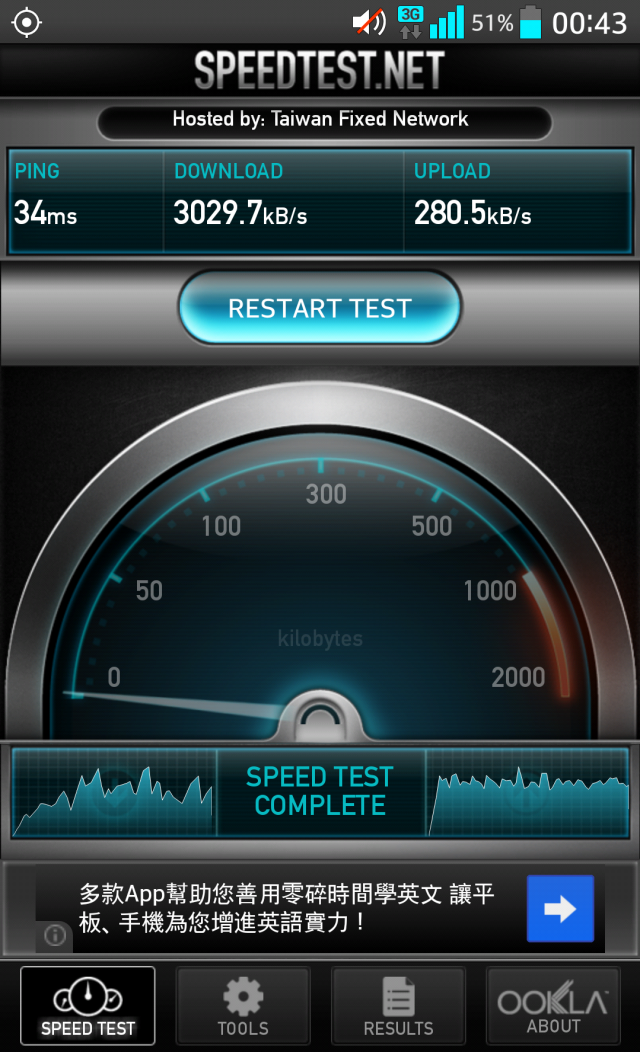Switch to the Tools tab
Viewport: 640px width, 1053px height.
coord(243,1006)
